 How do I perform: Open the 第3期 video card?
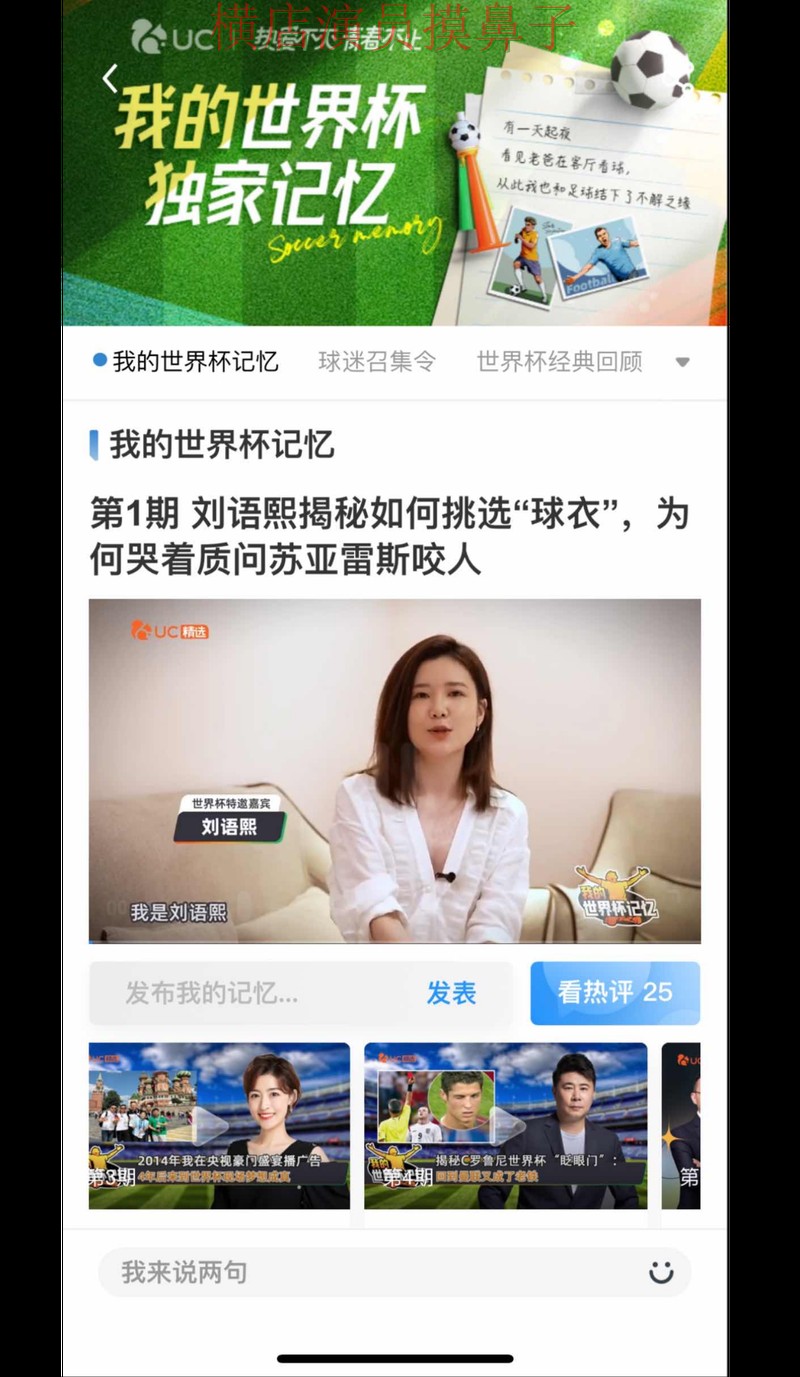click(x=219, y=1125)
